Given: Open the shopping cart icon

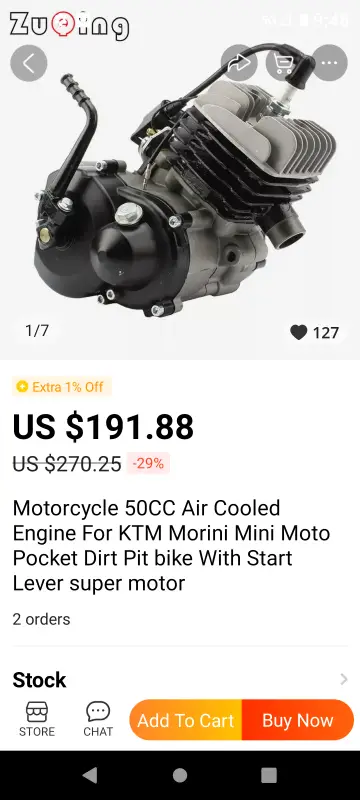Looking at the screenshot, I should click(x=284, y=63).
